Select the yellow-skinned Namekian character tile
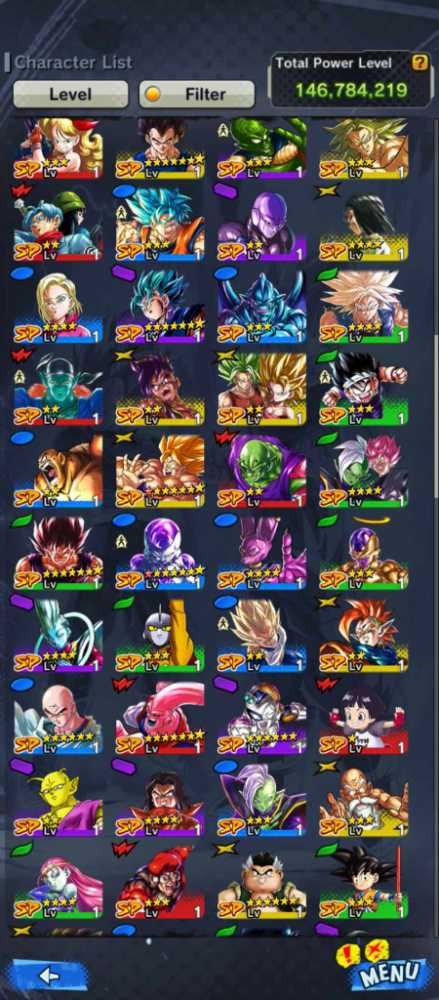The height and width of the screenshot is (1000, 439). coord(58,800)
